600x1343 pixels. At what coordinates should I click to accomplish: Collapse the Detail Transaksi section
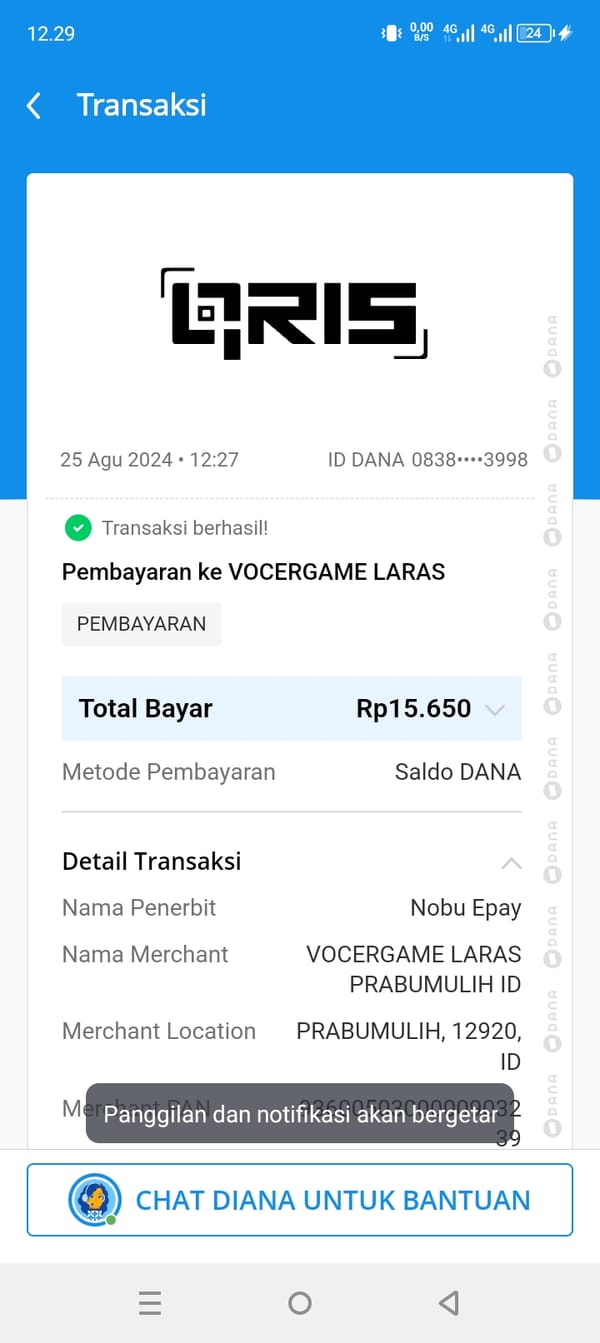coord(510,862)
